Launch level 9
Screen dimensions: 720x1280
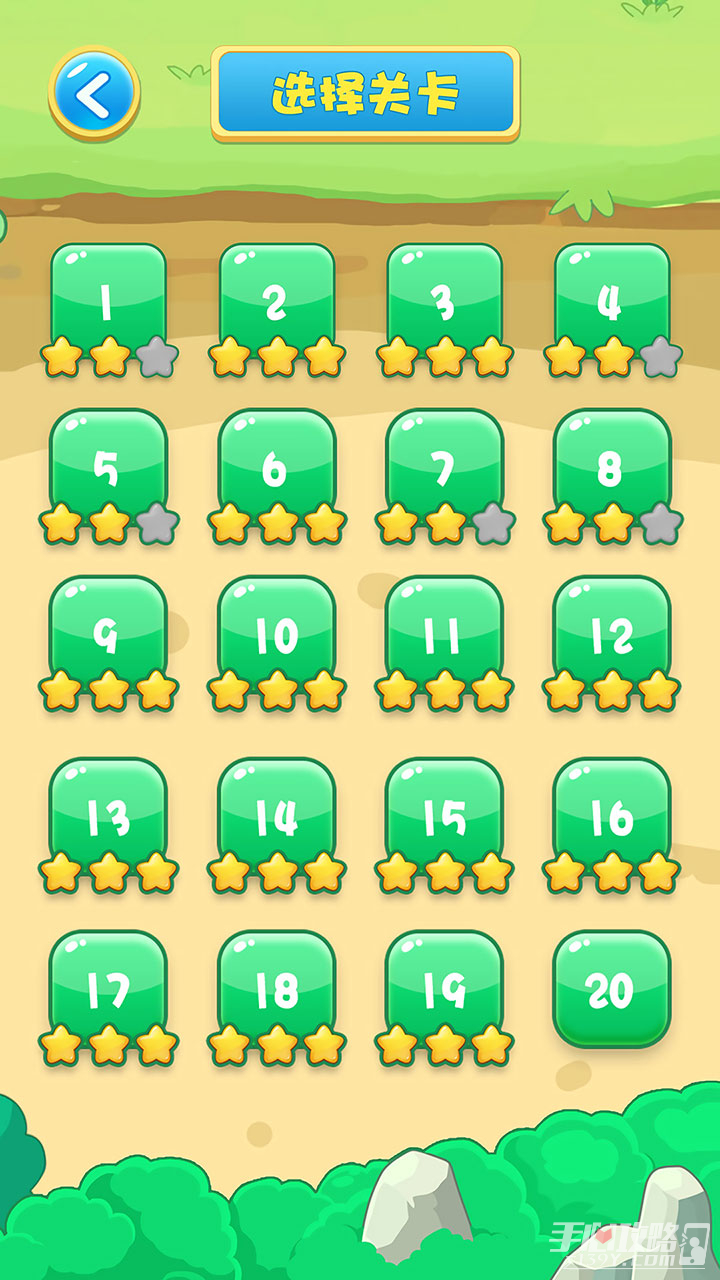tap(108, 632)
